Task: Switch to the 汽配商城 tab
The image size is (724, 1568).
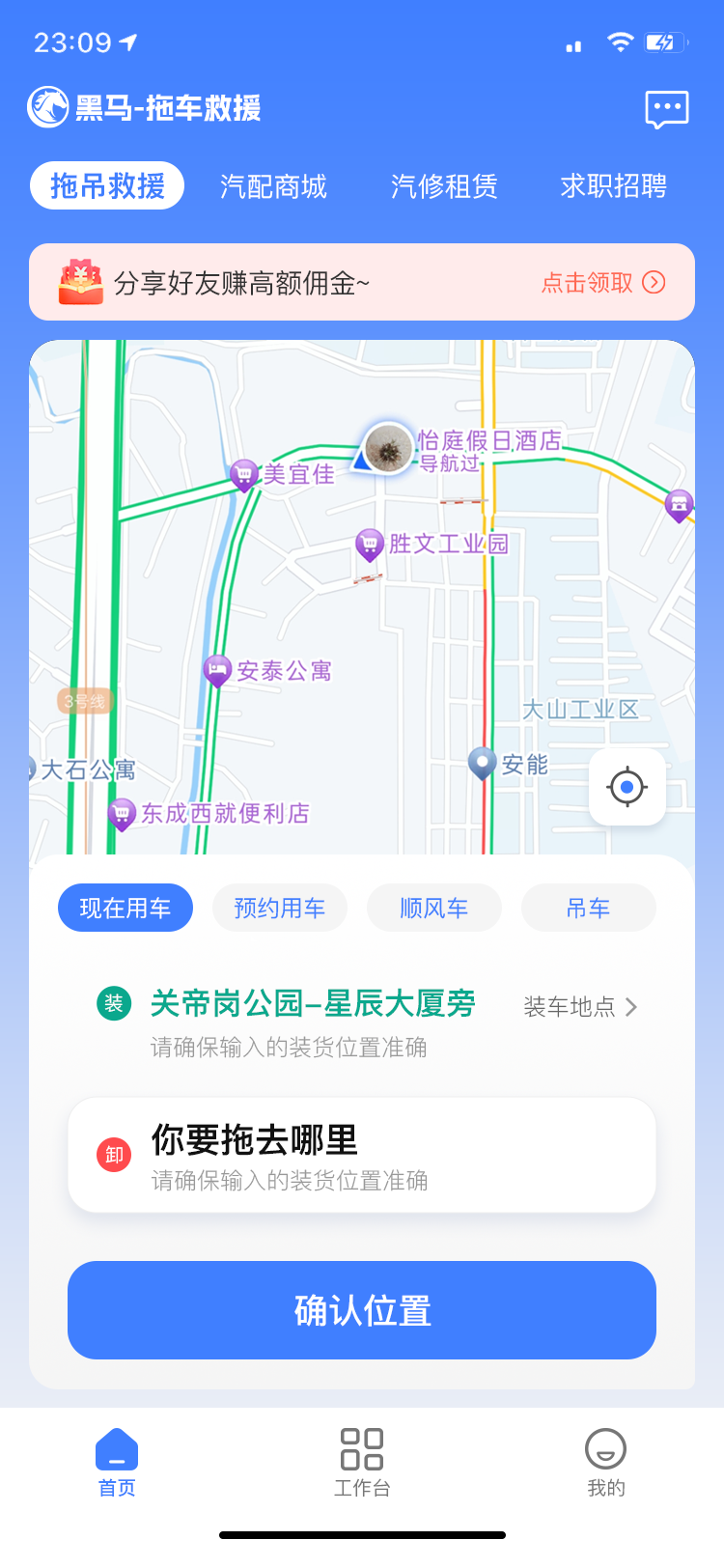Action: 274,185
